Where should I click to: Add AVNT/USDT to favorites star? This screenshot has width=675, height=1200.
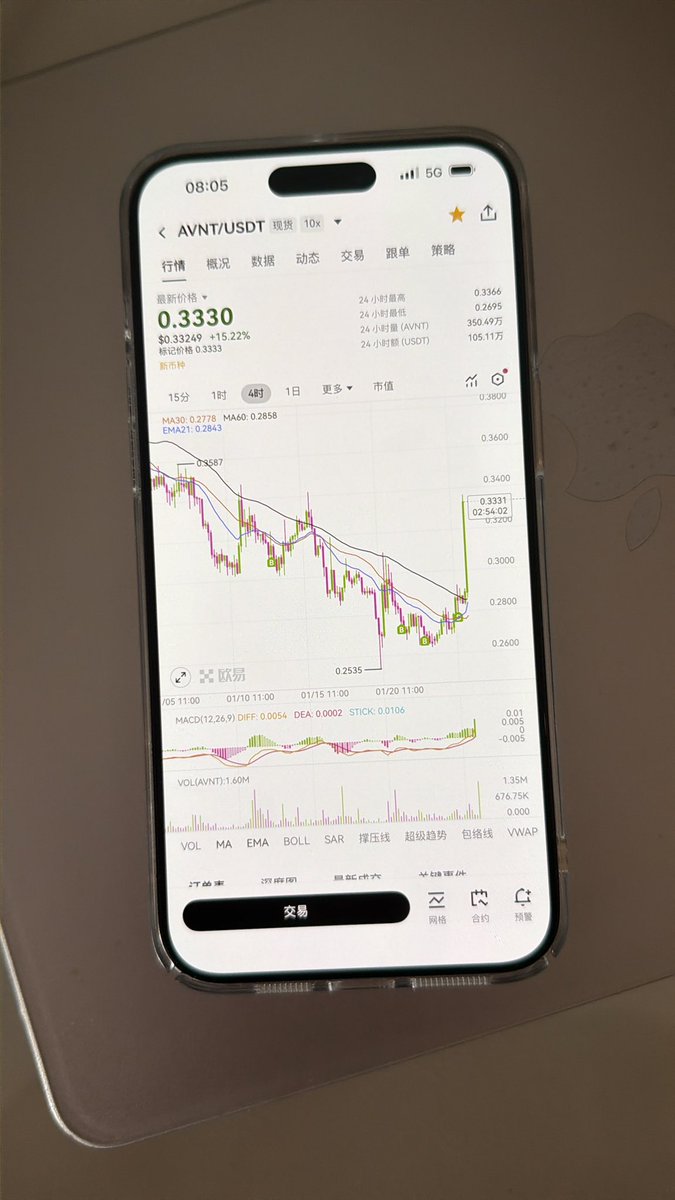457,214
